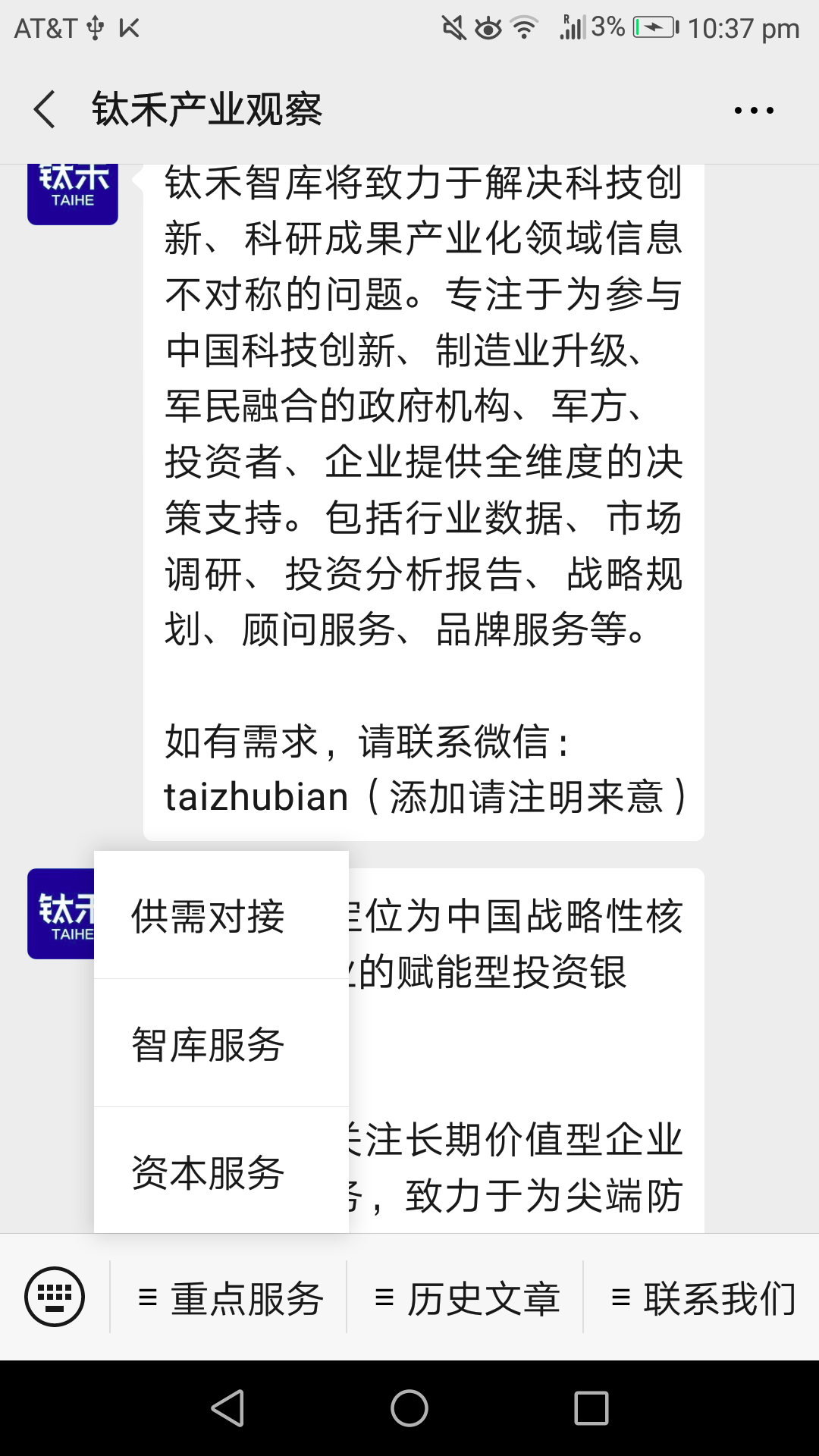Screen dimensions: 819x1456
Task: Open system recent apps
Action: click(591, 1408)
